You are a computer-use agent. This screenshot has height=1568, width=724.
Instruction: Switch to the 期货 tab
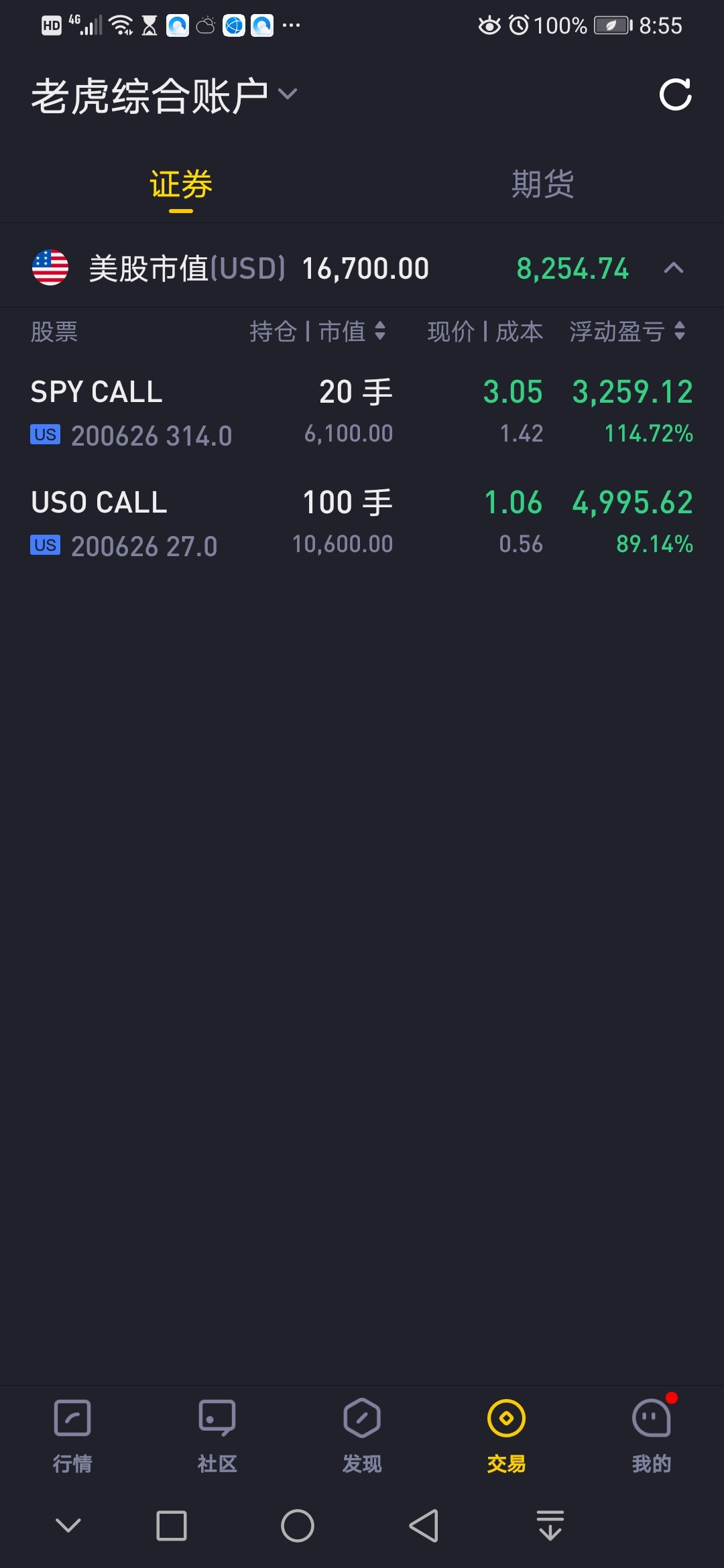(543, 184)
